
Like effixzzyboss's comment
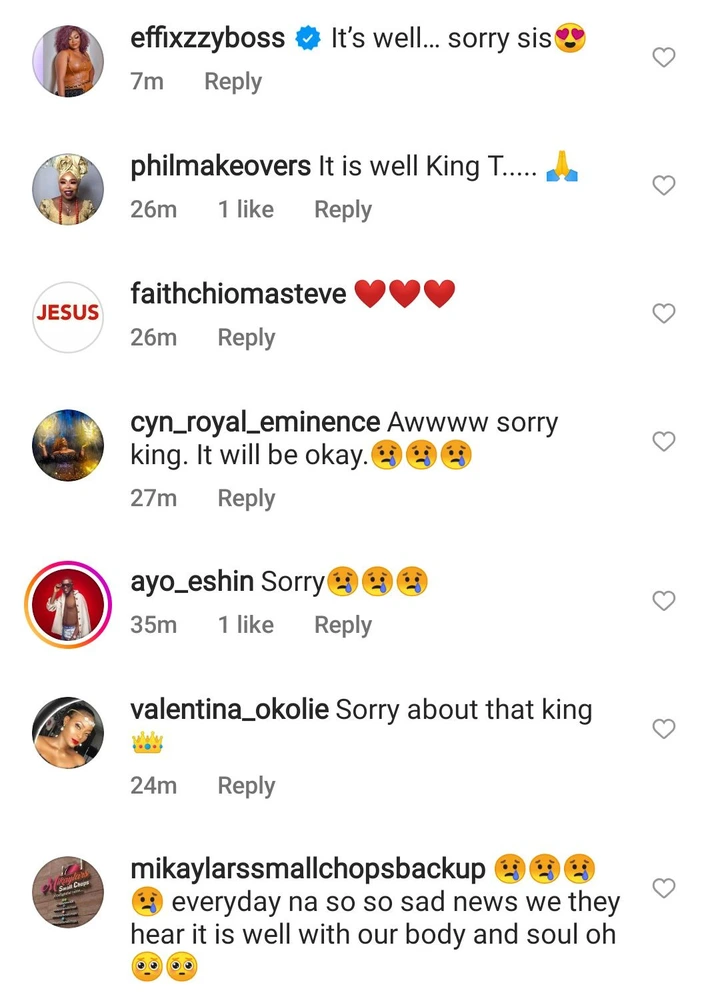click(x=663, y=58)
